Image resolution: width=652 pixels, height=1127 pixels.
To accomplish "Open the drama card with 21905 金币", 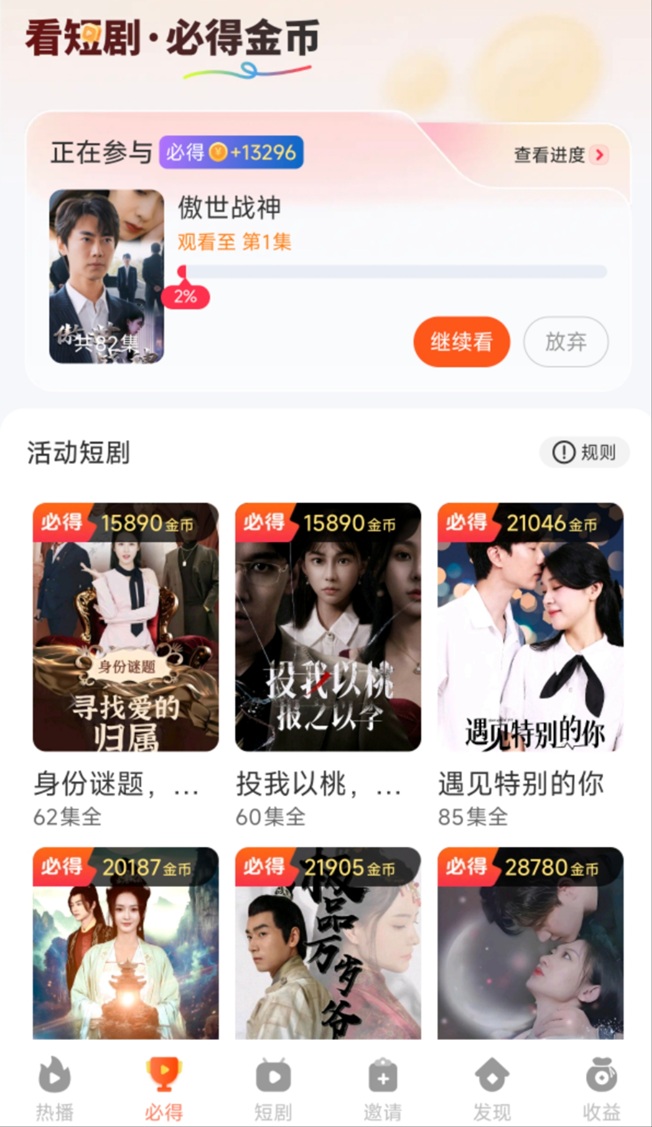I will click(x=328, y=943).
